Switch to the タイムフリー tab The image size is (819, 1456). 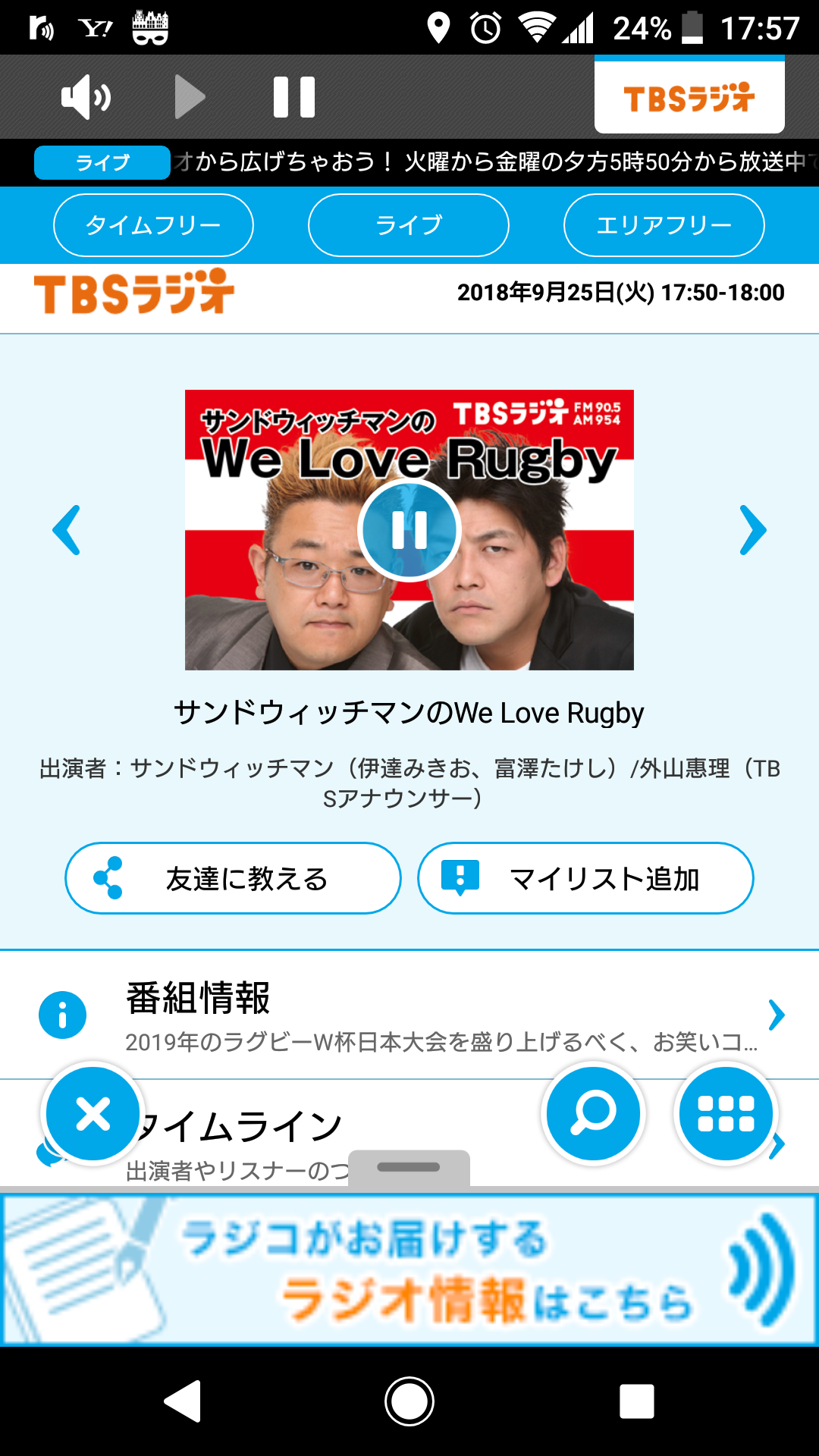click(x=153, y=225)
